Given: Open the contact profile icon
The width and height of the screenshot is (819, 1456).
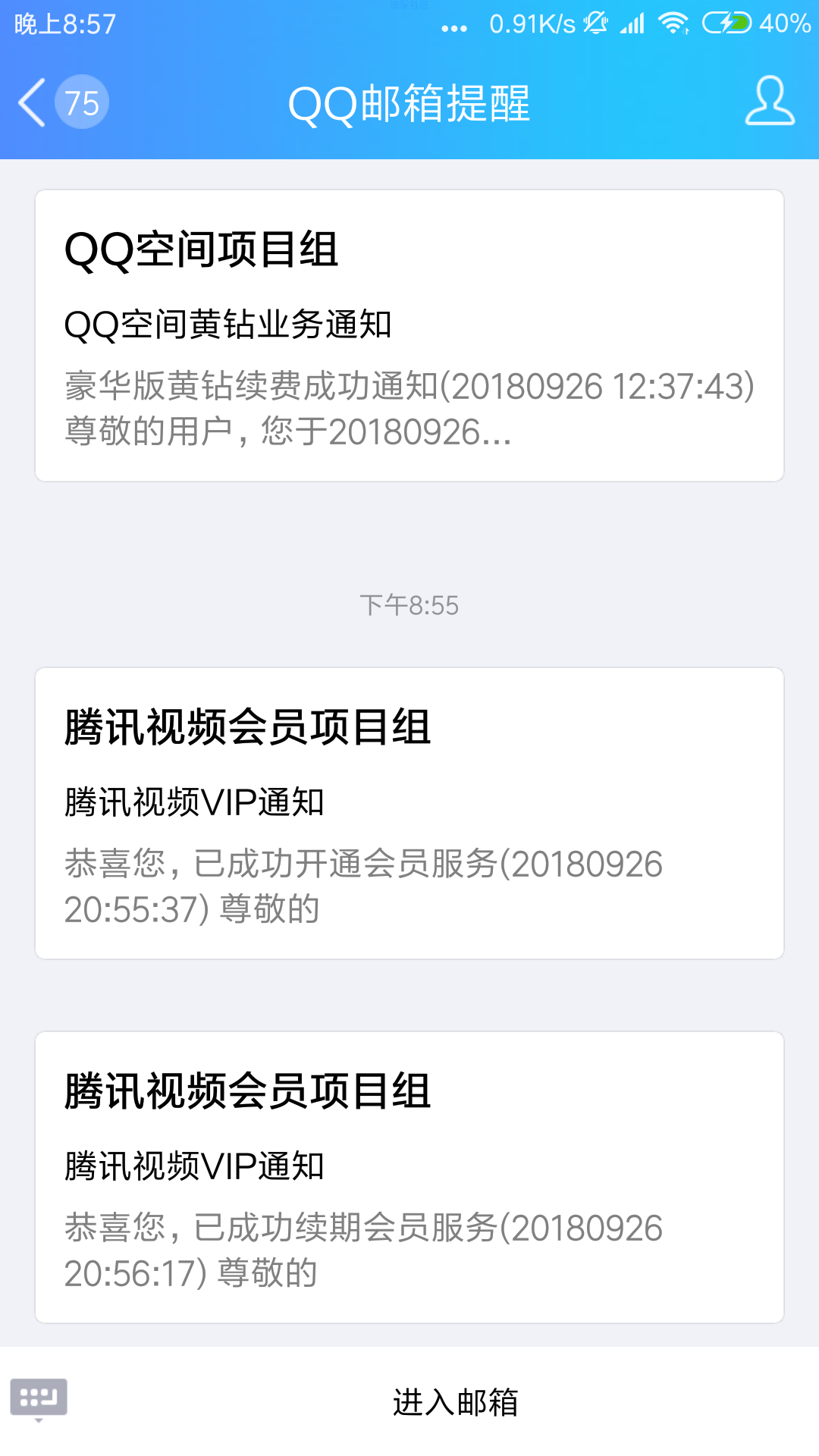Looking at the screenshot, I should (x=770, y=101).
